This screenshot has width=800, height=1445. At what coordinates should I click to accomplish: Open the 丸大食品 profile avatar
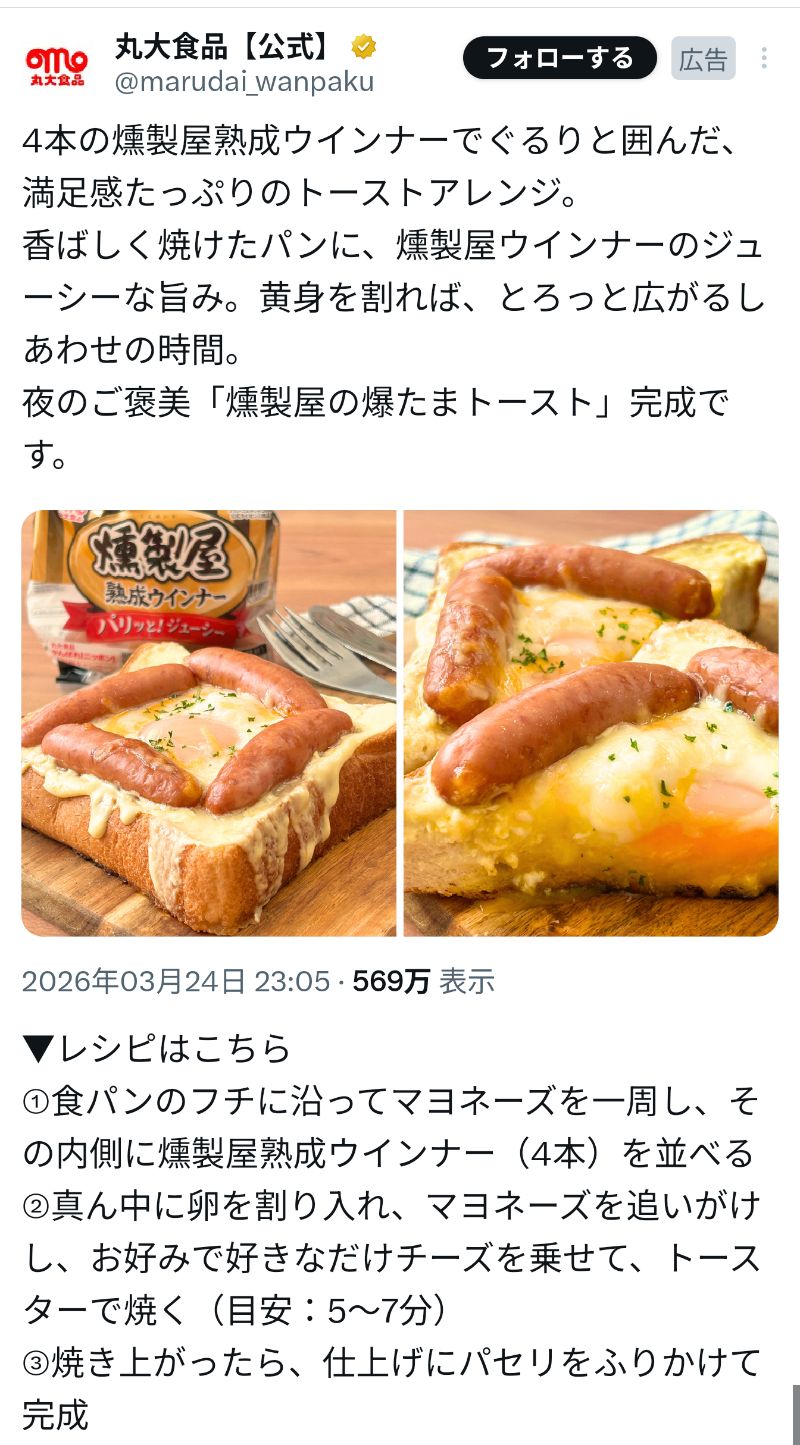[x=55, y=61]
